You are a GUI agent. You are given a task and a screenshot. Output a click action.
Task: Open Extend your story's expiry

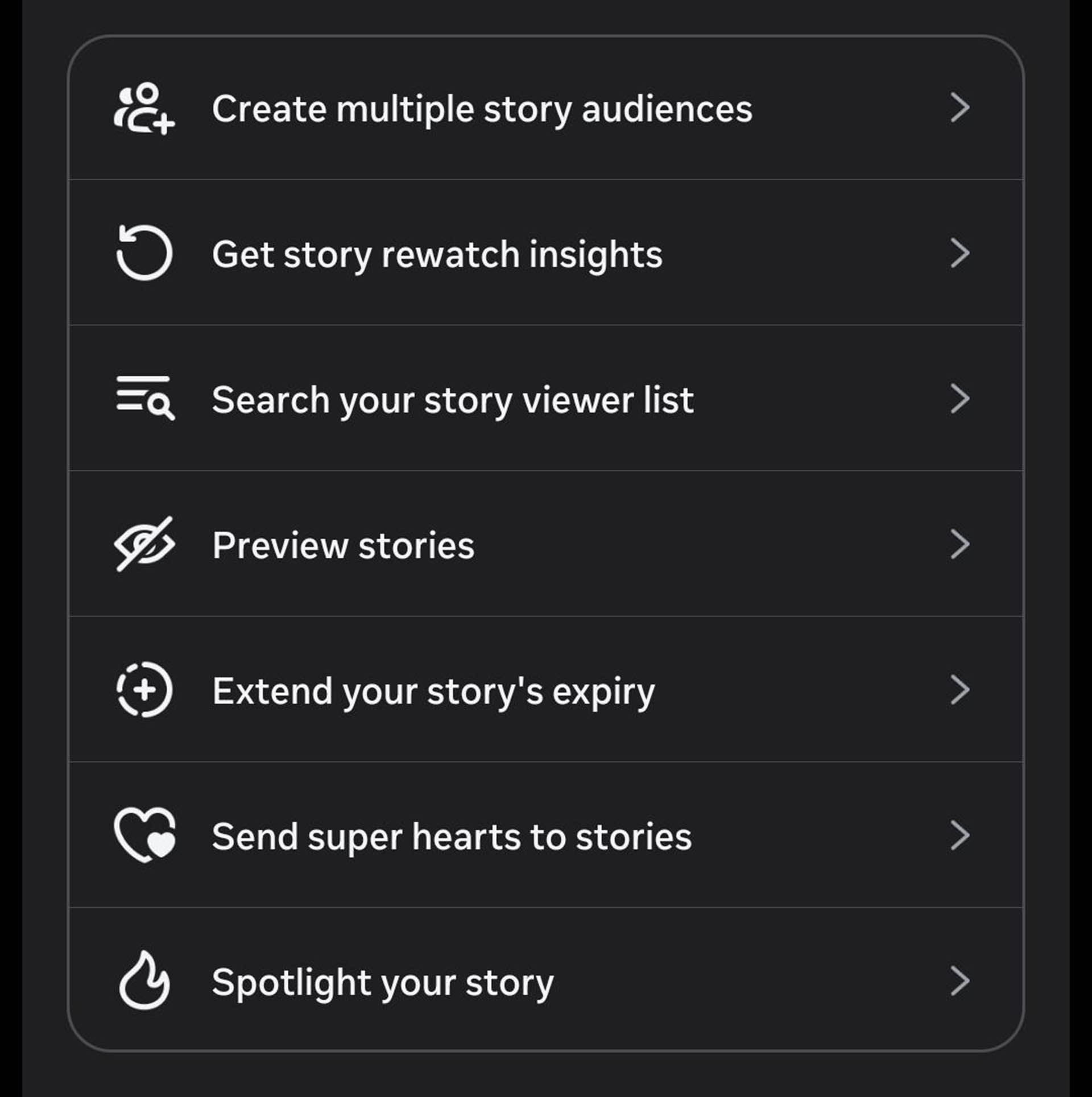433,690
